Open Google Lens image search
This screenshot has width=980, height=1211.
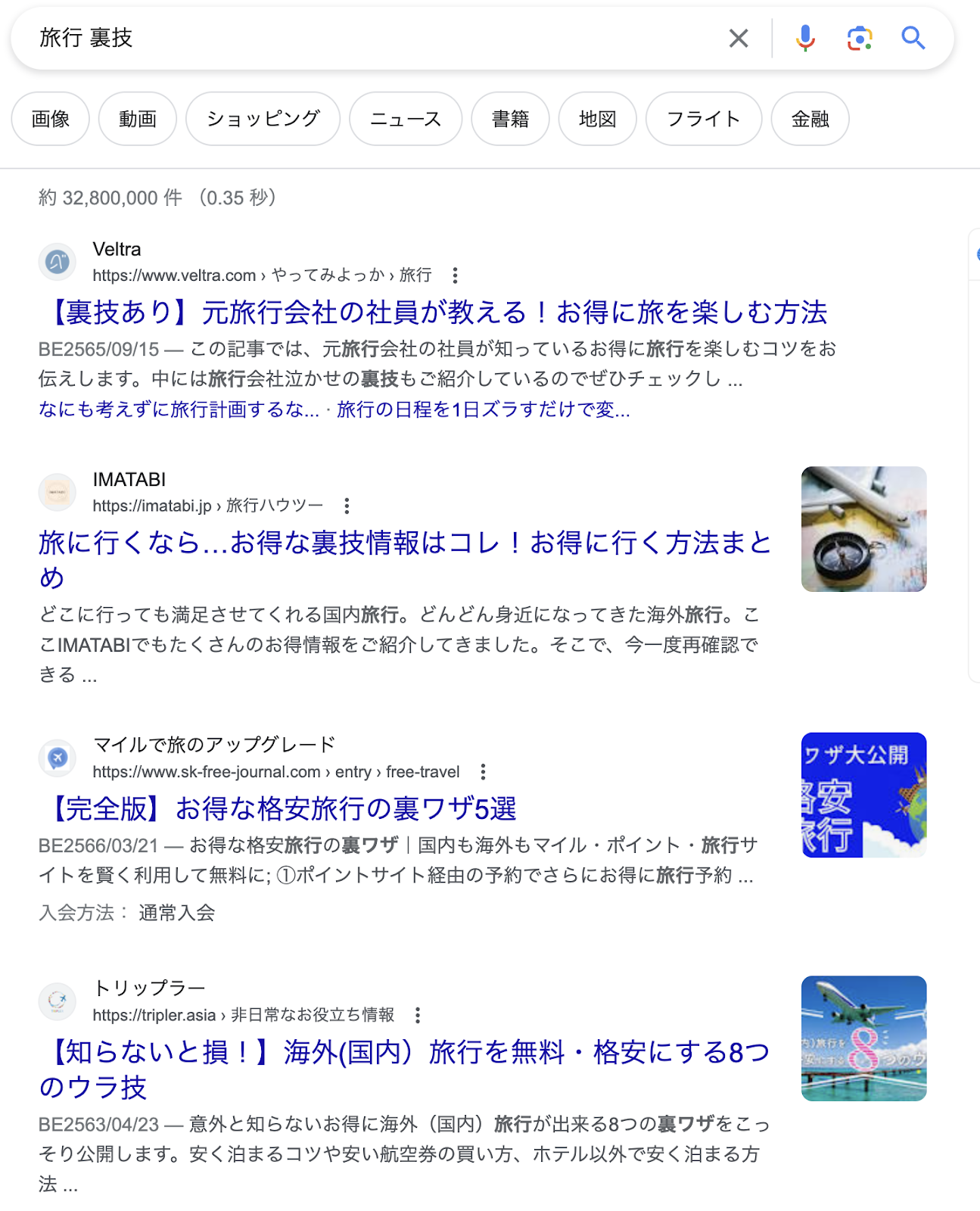coord(859,38)
